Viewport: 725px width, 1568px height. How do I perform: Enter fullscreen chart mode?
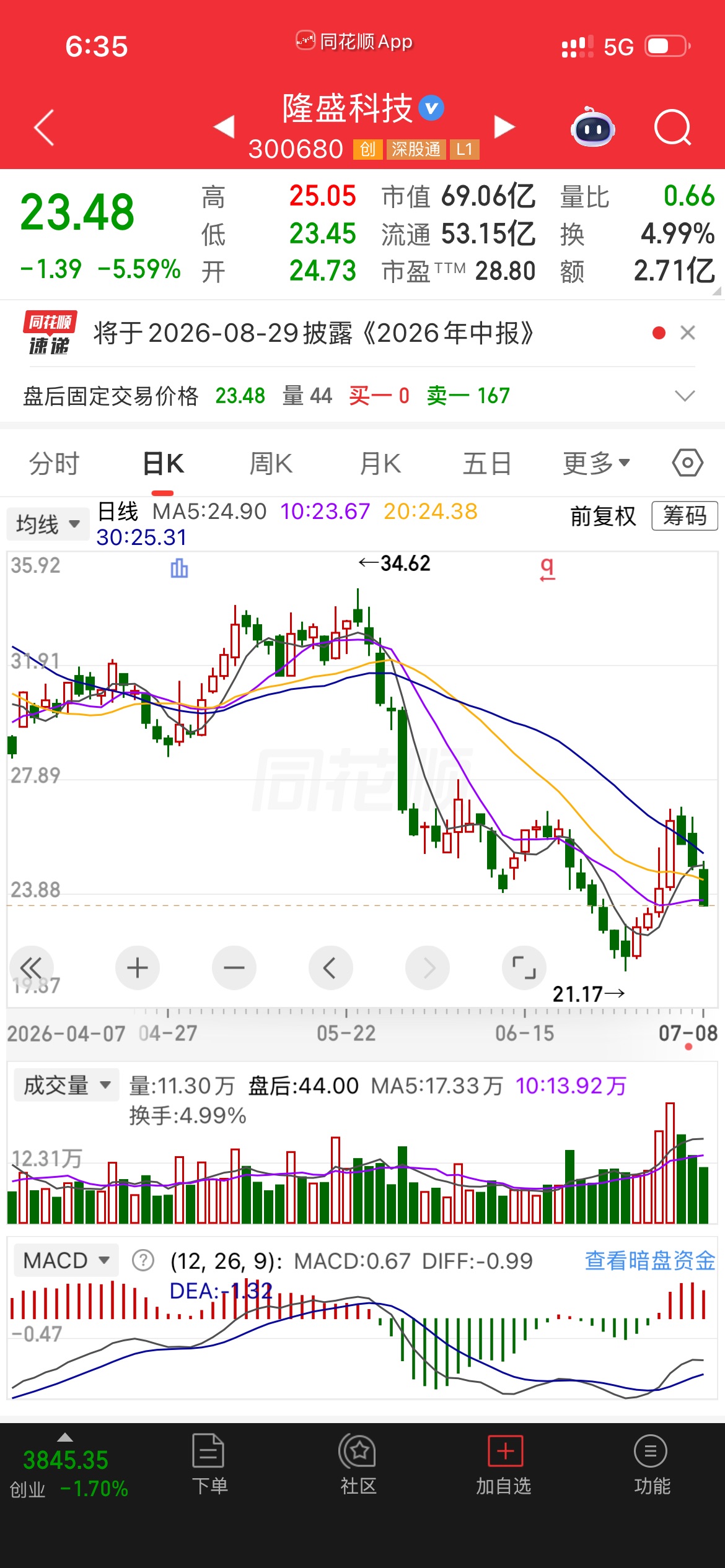524,968
